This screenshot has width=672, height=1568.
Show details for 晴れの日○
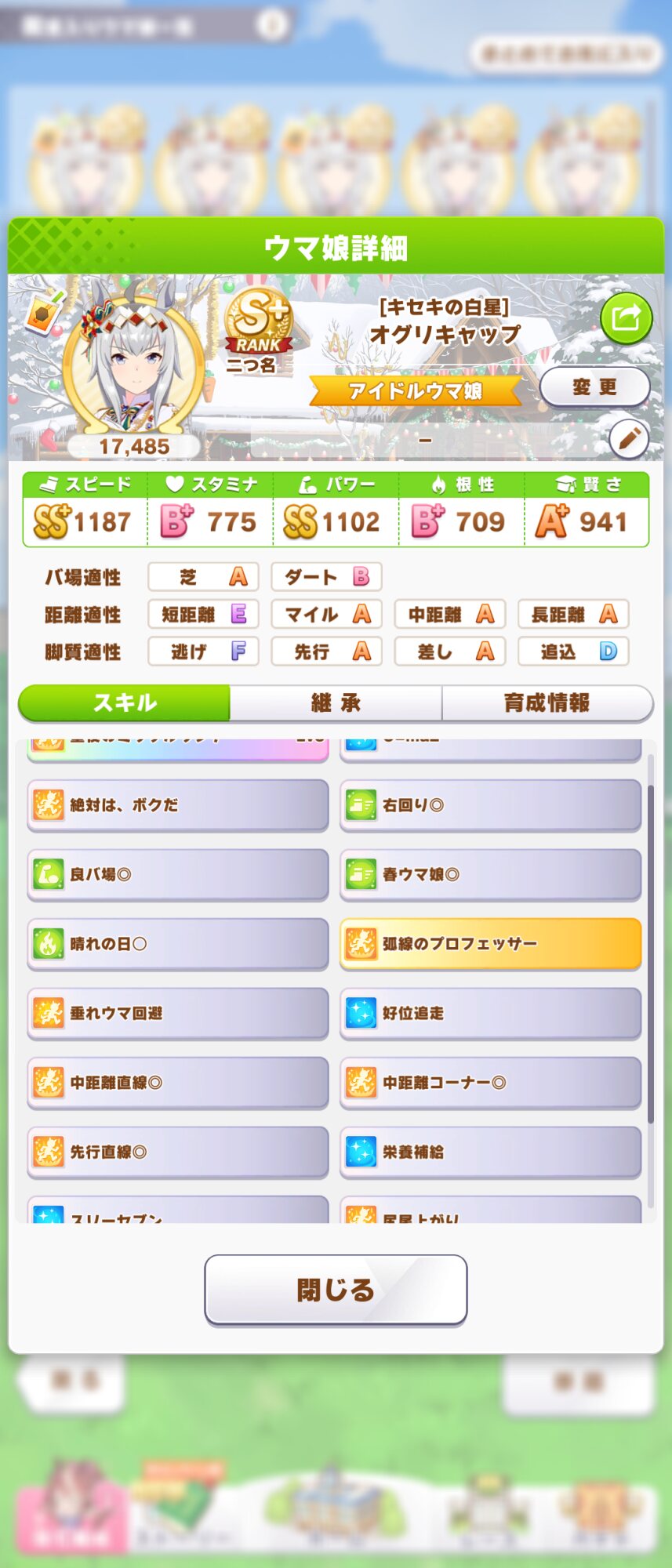click(x=178, y=944)
